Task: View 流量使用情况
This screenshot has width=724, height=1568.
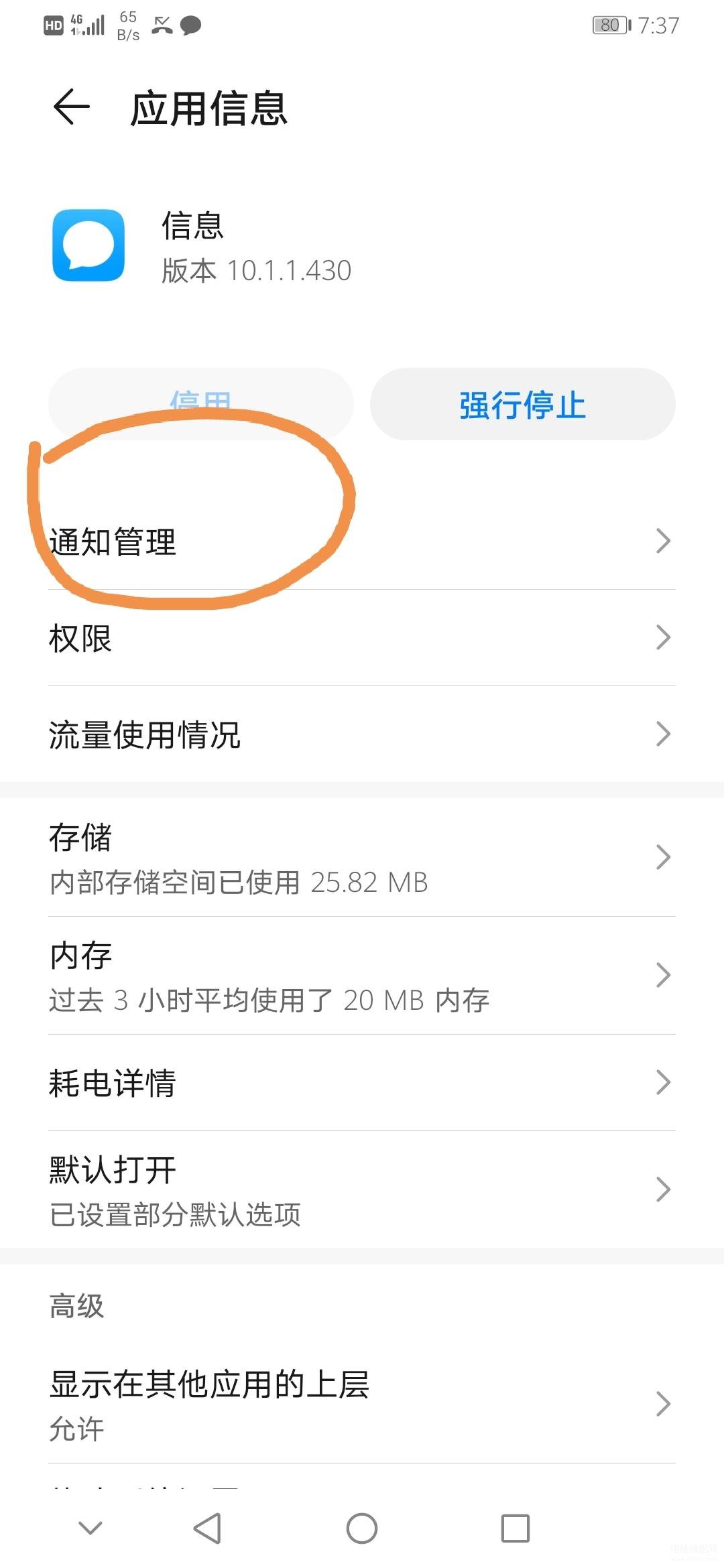Action: click(x=362, y=734)
